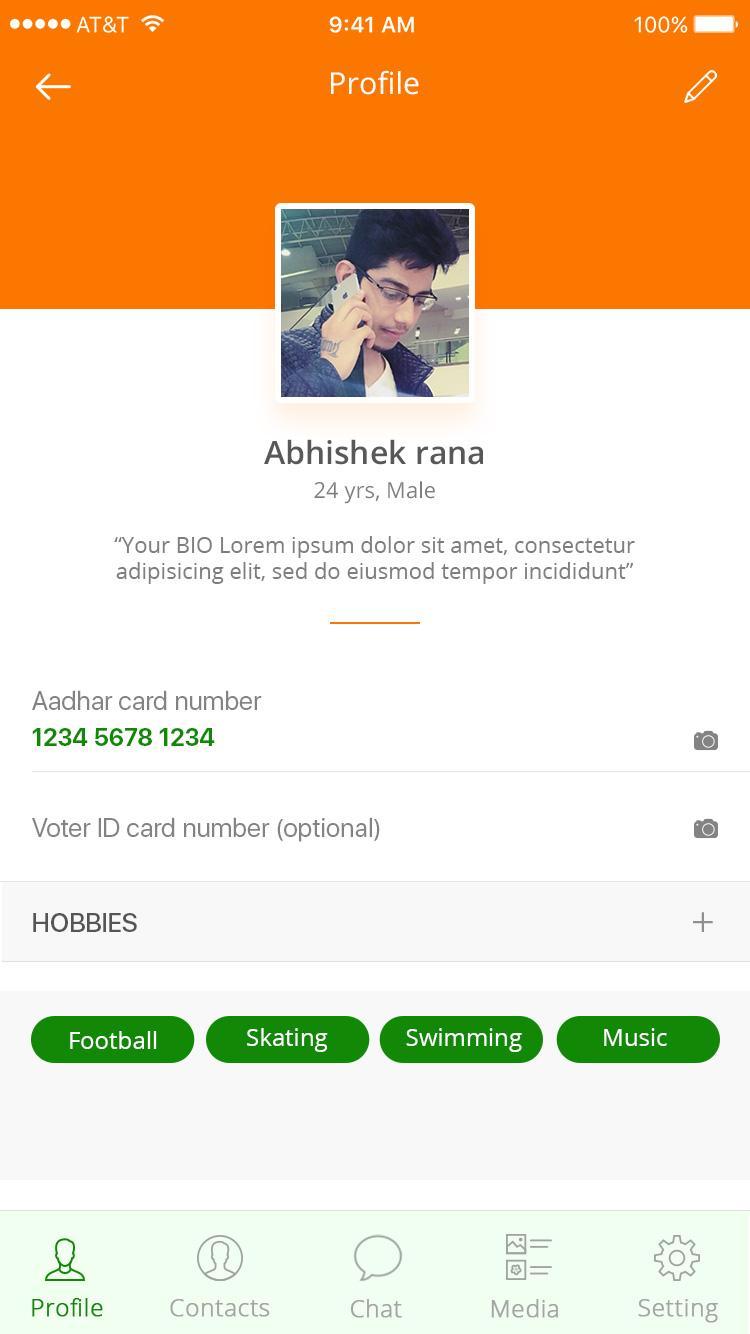This screenshot has width=750, height=1334.
Task: Tap the profile photo thumbnail
Action: [x=375, y=303]
